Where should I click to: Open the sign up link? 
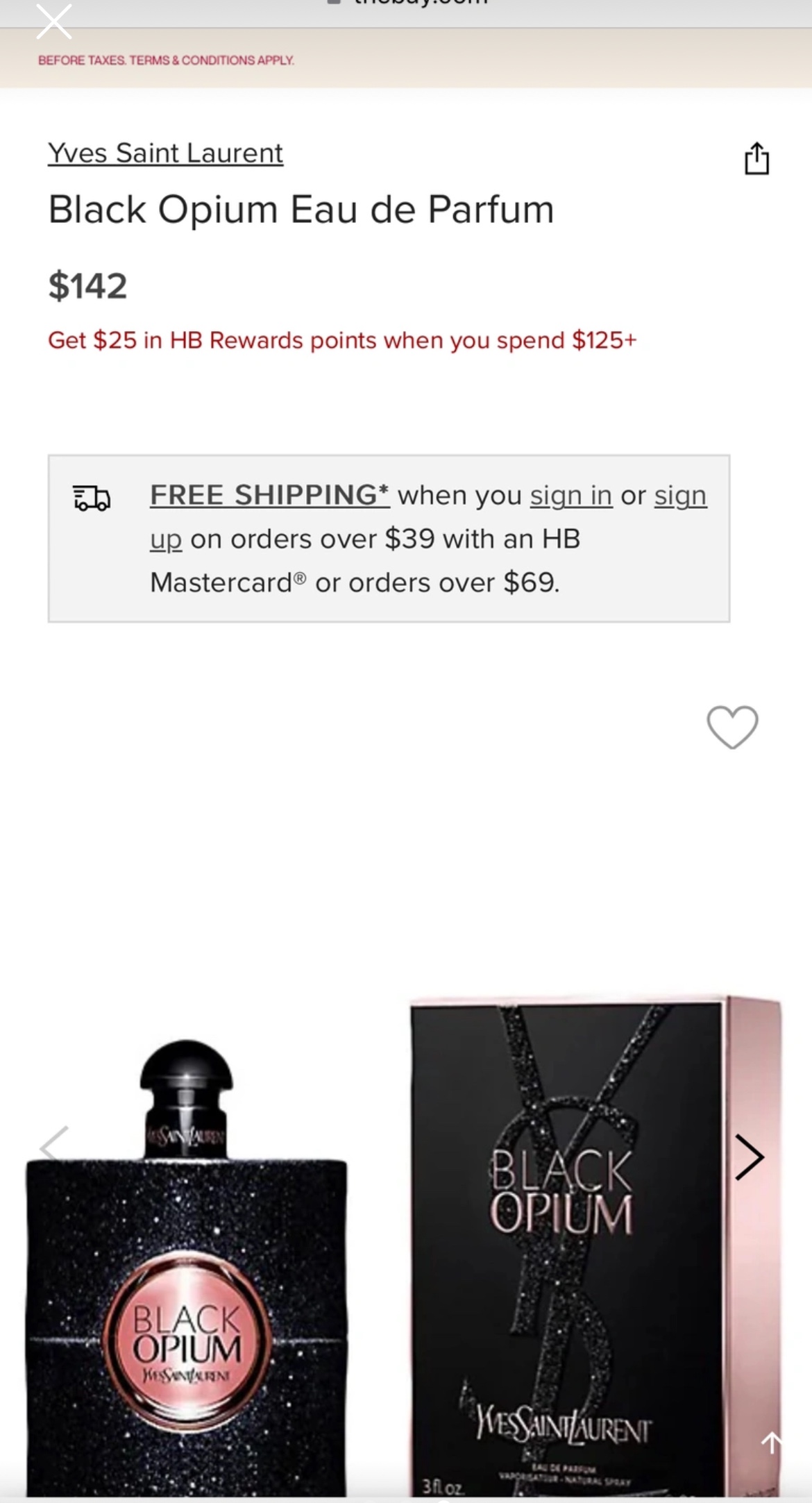click(679, 496)
